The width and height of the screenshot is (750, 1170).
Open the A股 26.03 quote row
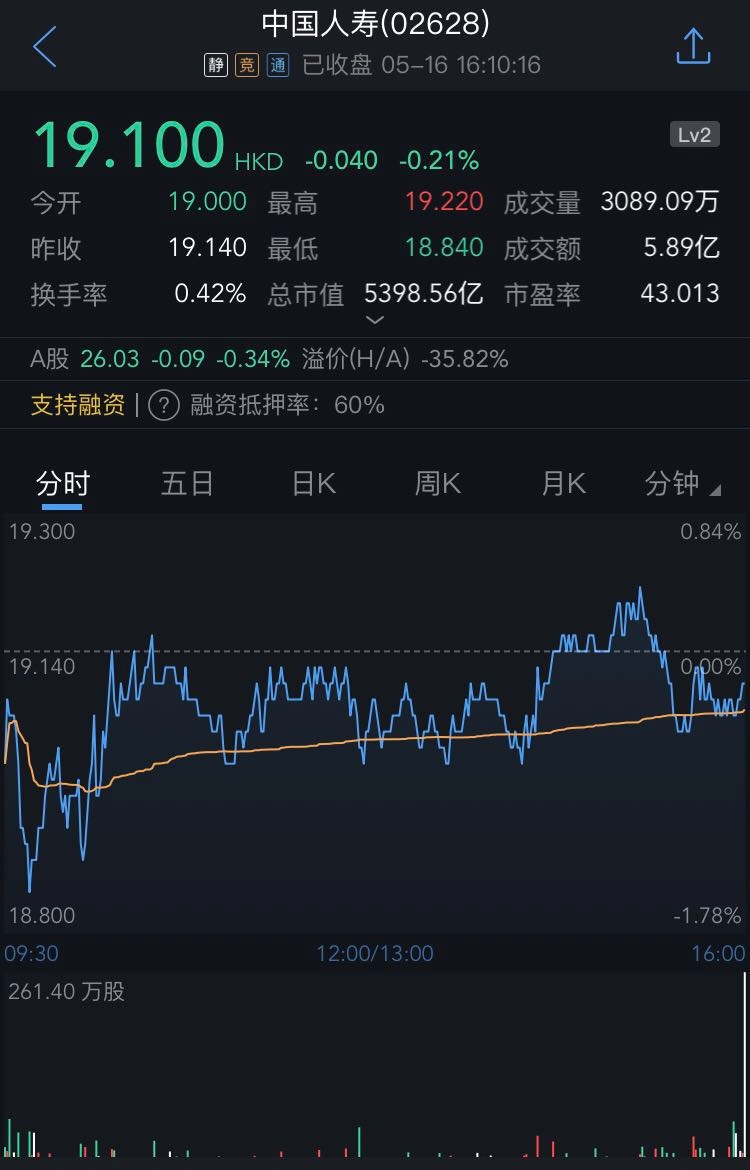point(270,359)
